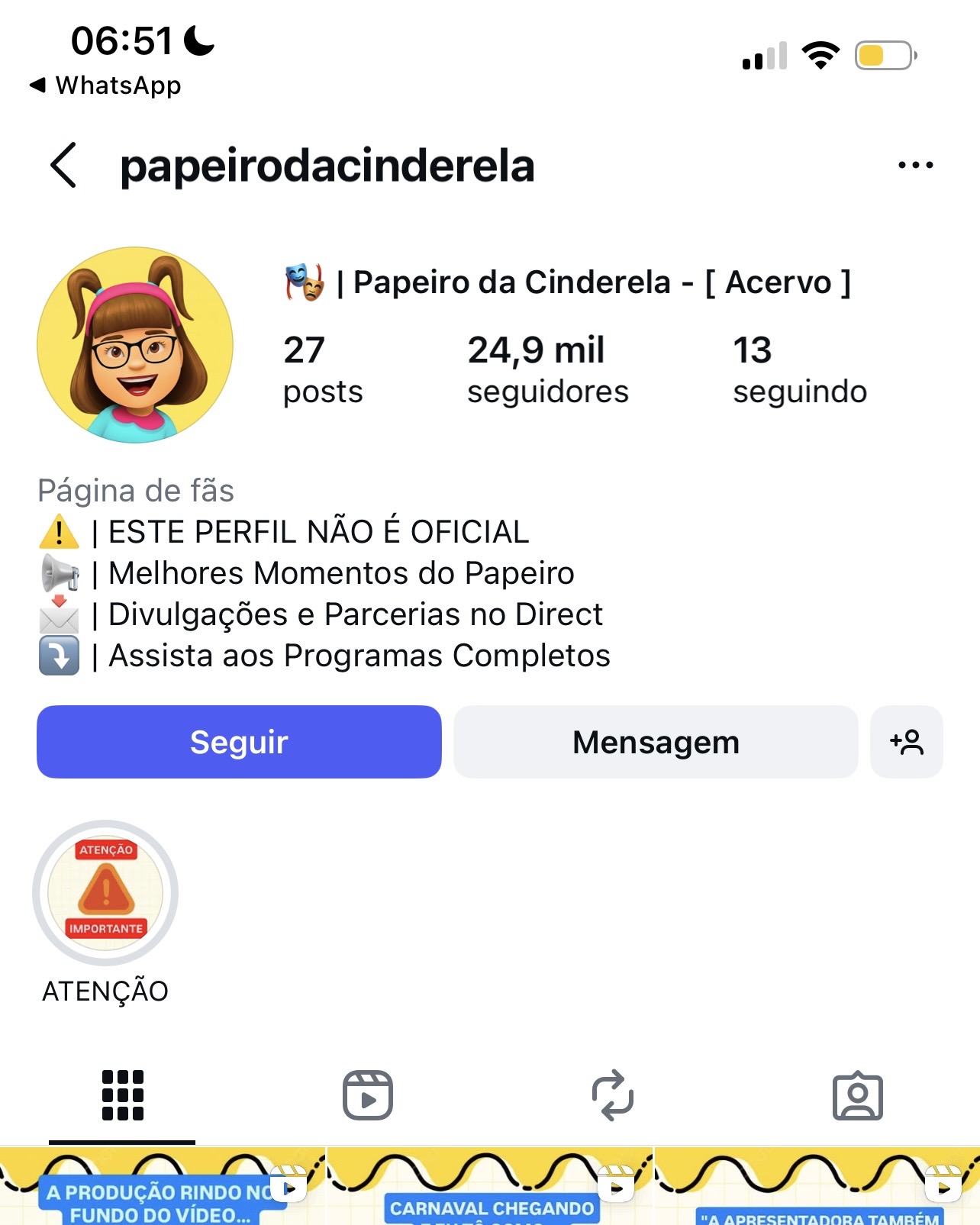Go back from papeirodacinderela profile
Image resolution: width=980 pixels, height=1225 pixels.
click(64, 165)
